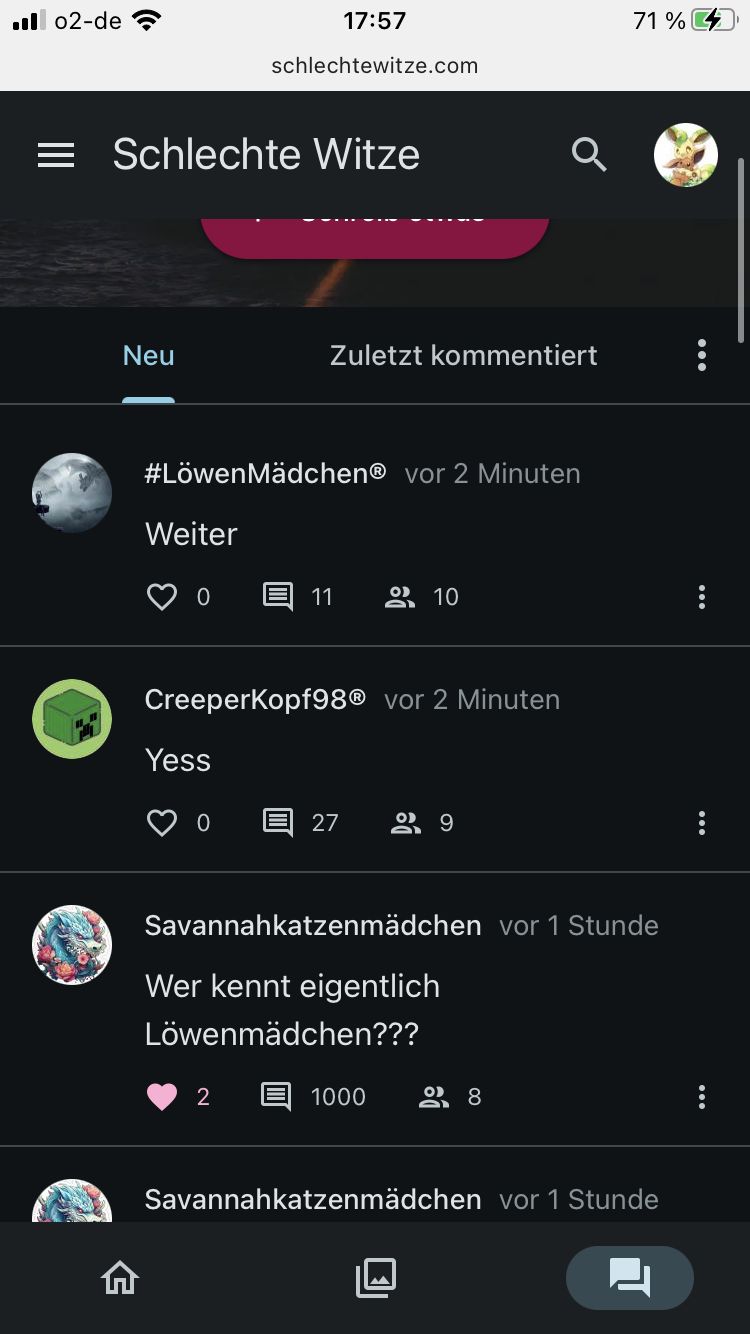This screenshot has height=1334, width=750.
Task: Open CreeperKopf98's username link
Action: (x=255, y=700)
